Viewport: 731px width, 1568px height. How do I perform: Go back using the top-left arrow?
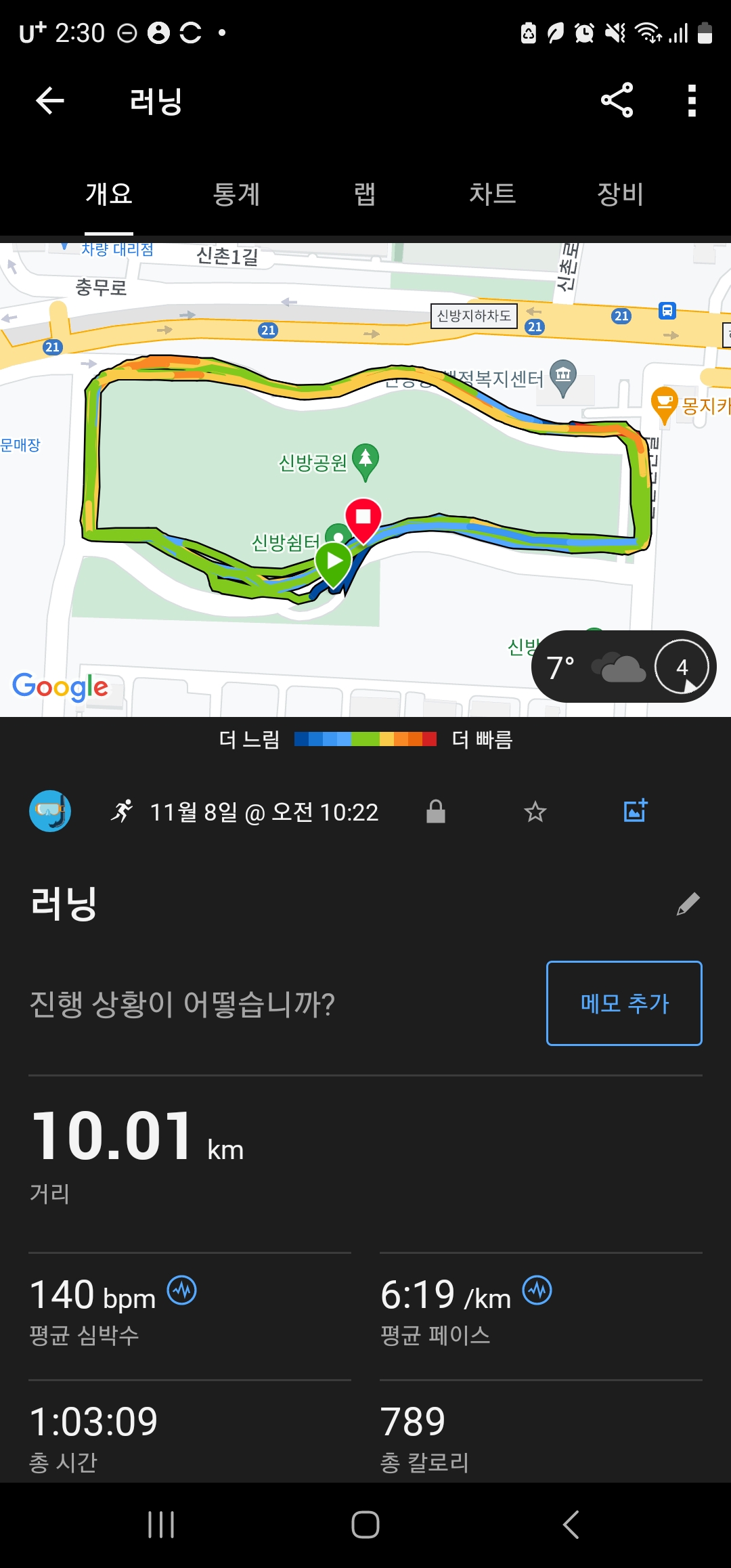(x=50, y=101)
